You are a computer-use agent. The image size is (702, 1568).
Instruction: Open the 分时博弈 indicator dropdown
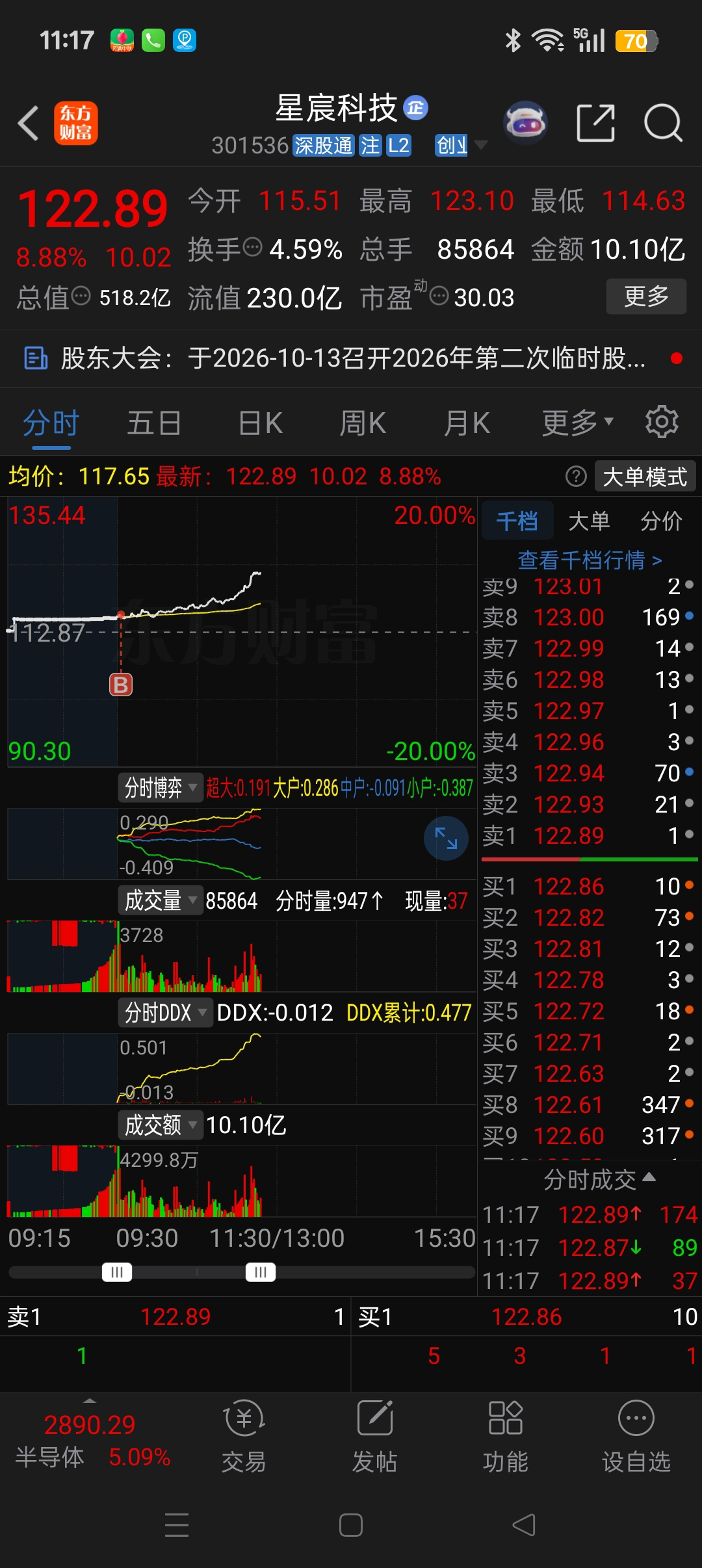[161, 788]
